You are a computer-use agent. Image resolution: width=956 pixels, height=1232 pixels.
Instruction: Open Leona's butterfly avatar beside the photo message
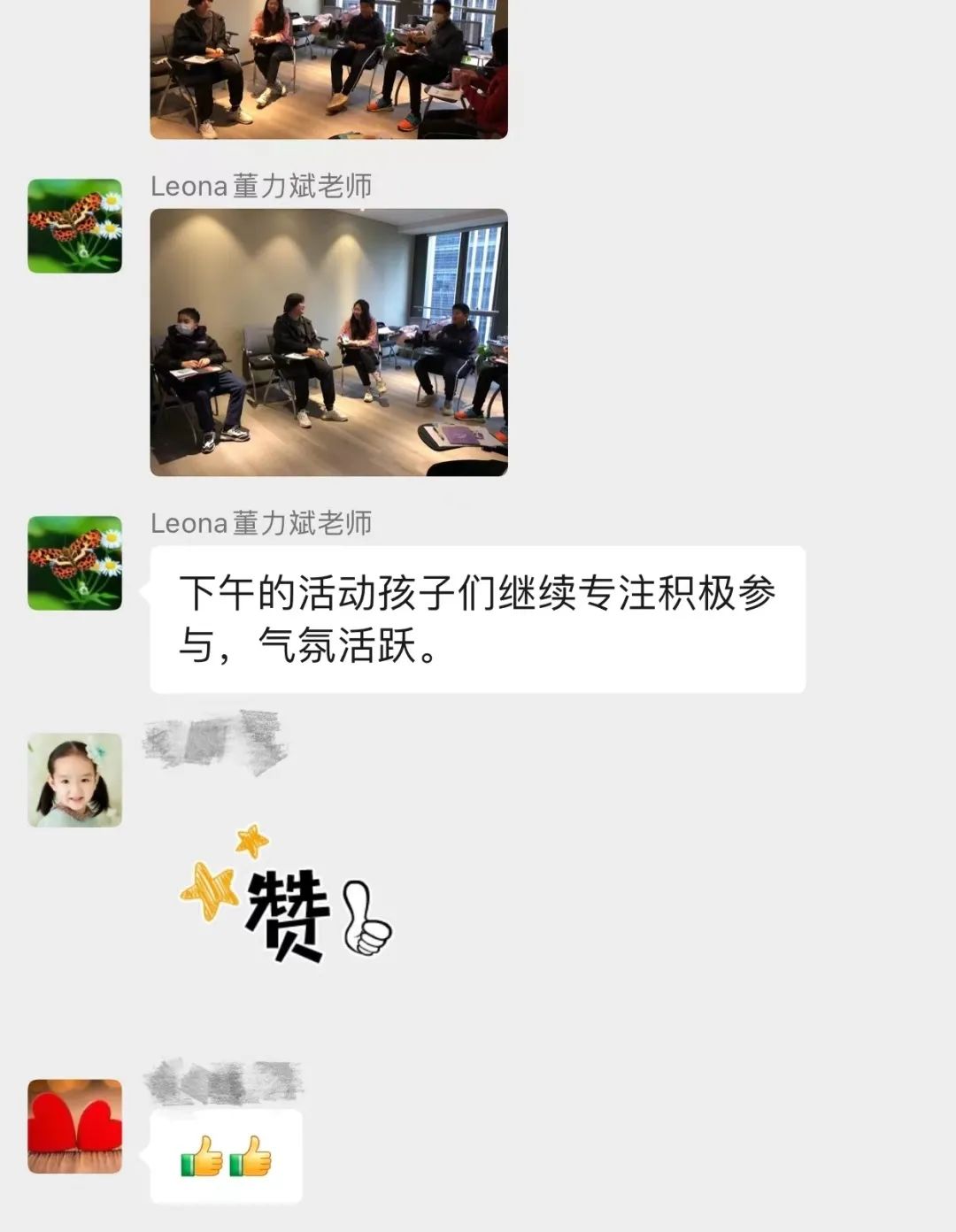[75, 227]
